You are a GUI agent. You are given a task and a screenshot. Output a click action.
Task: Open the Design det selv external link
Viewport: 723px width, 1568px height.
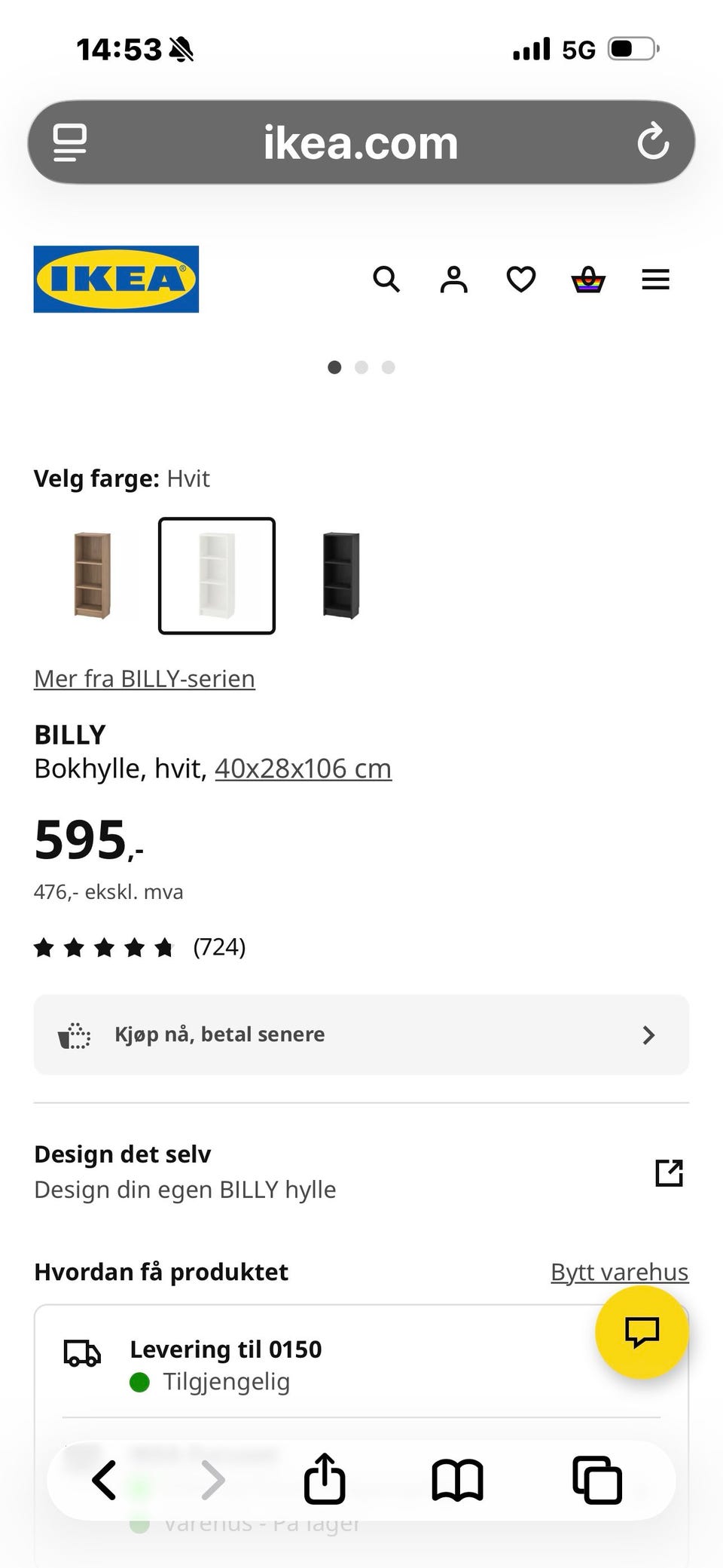668,1173
